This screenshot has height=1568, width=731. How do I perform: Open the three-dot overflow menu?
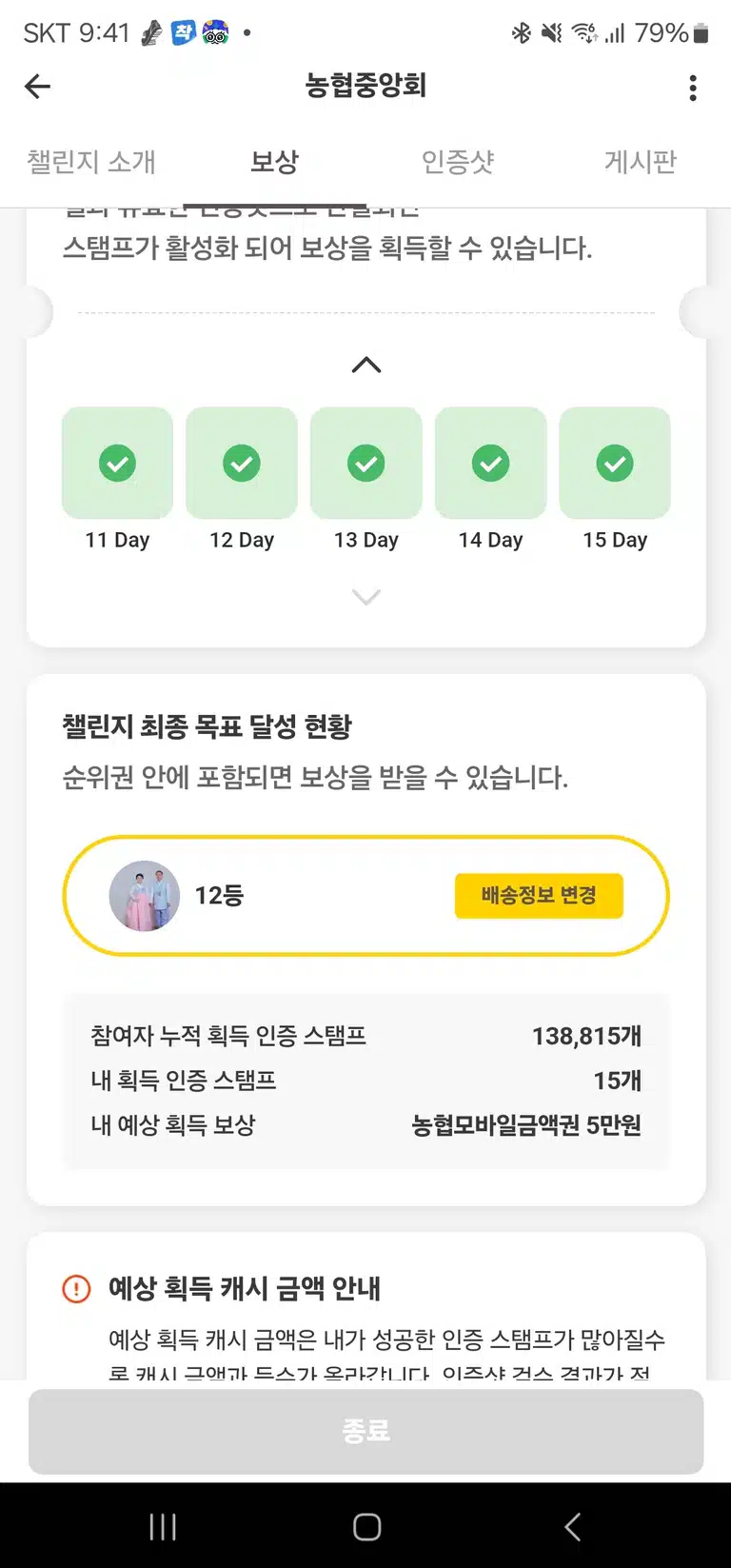(x=693, y=88)
